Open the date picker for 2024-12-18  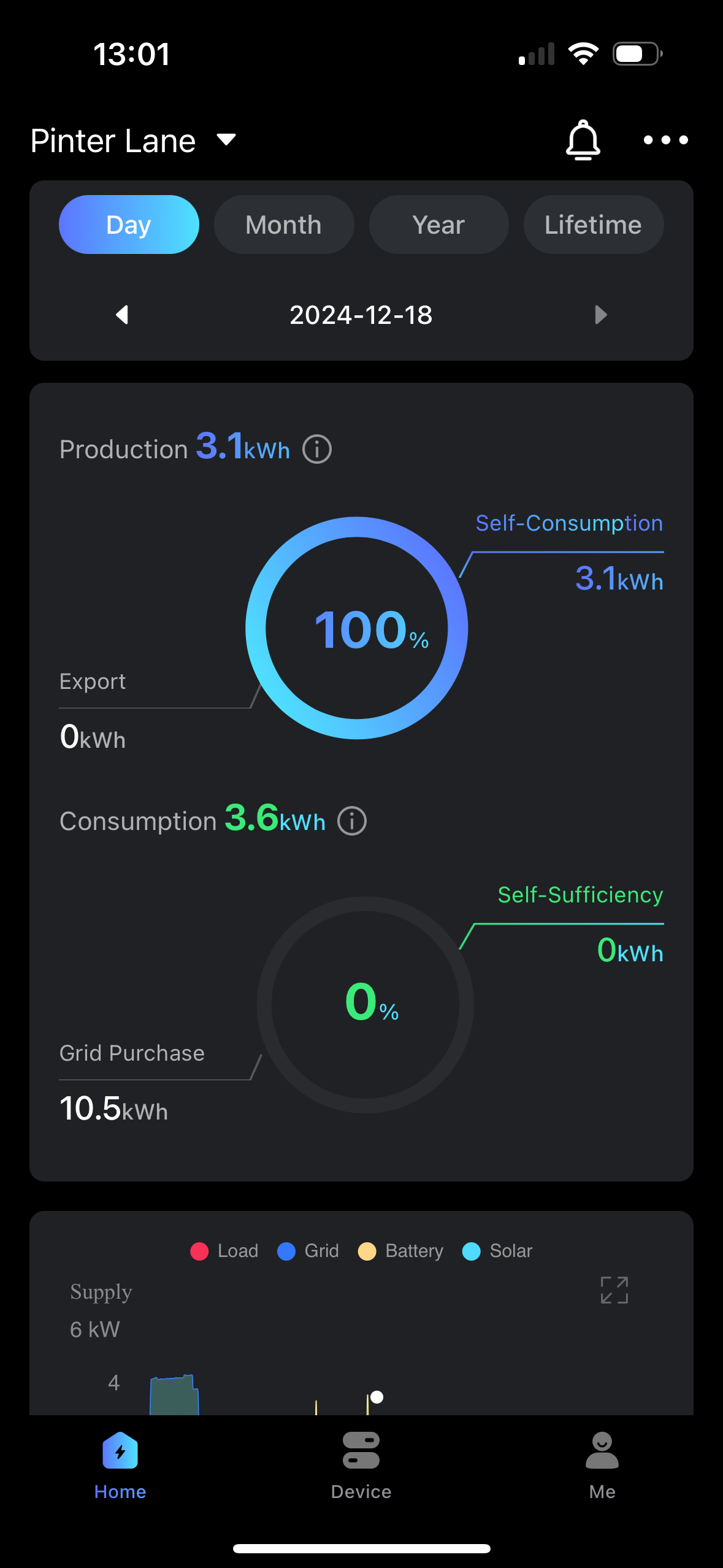tap(361, 315)
